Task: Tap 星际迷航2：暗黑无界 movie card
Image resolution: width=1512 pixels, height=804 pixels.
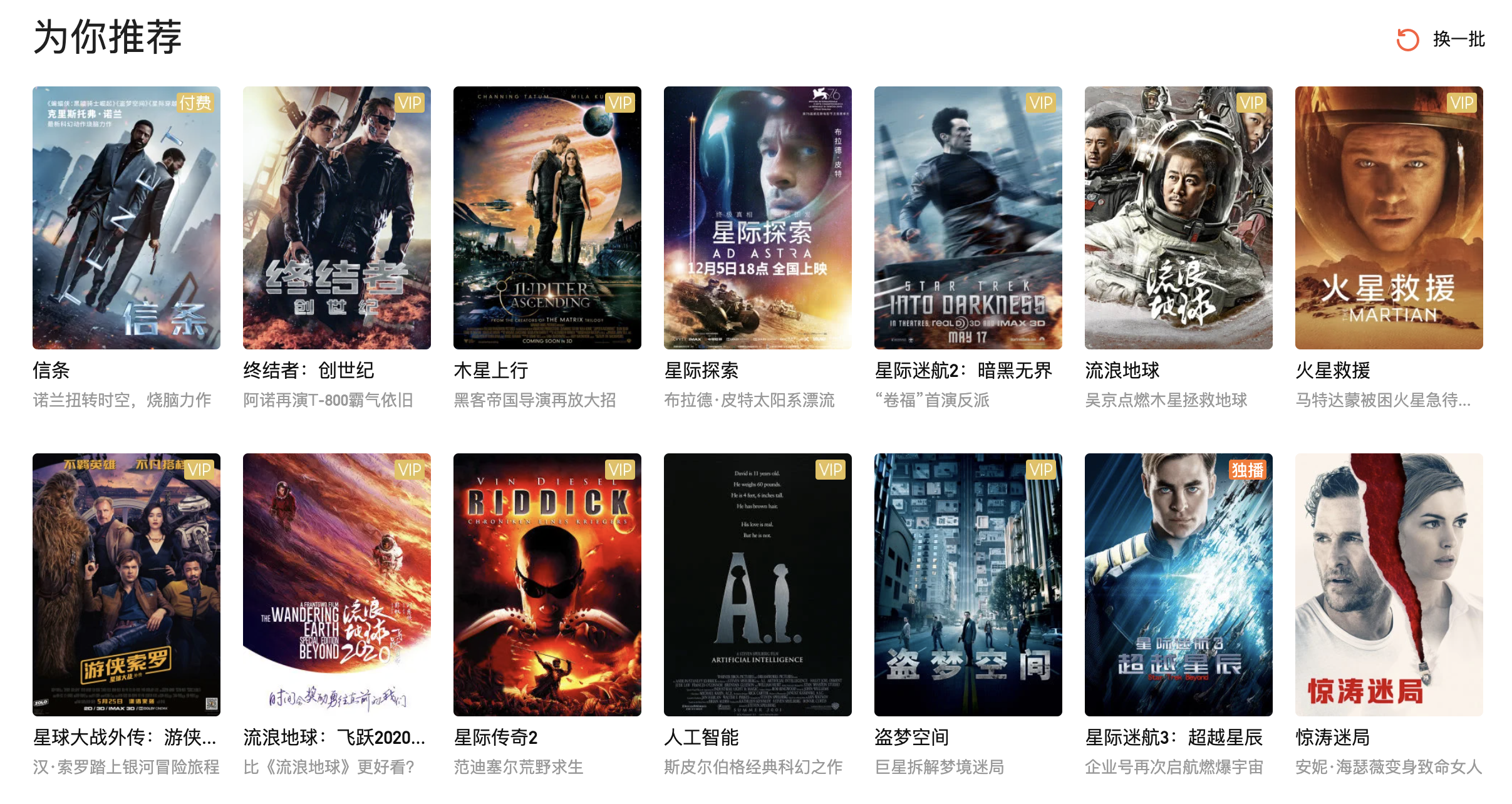Action: pos(968,218)
